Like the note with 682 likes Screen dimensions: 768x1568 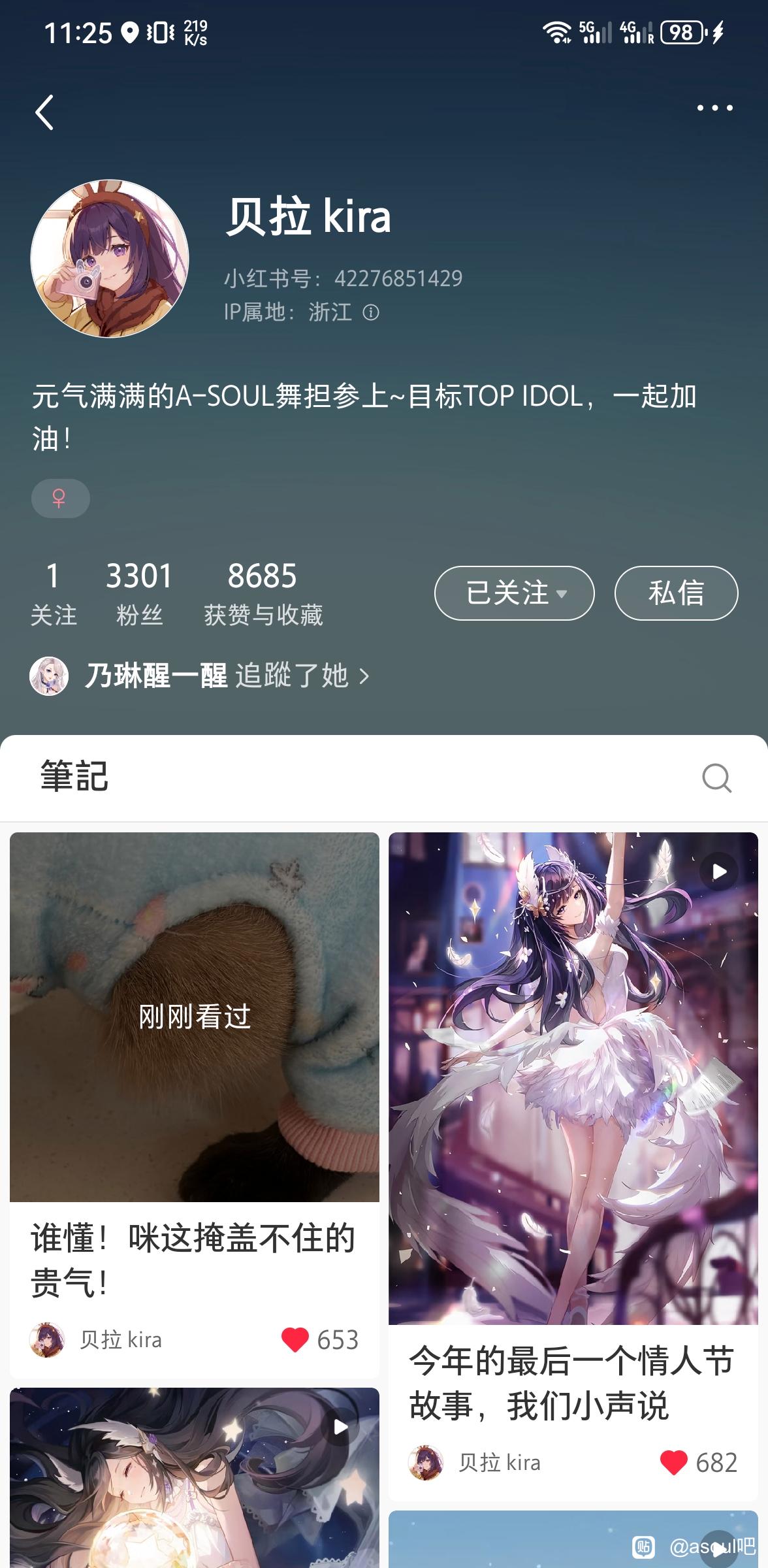click(x=673, y=1462)
